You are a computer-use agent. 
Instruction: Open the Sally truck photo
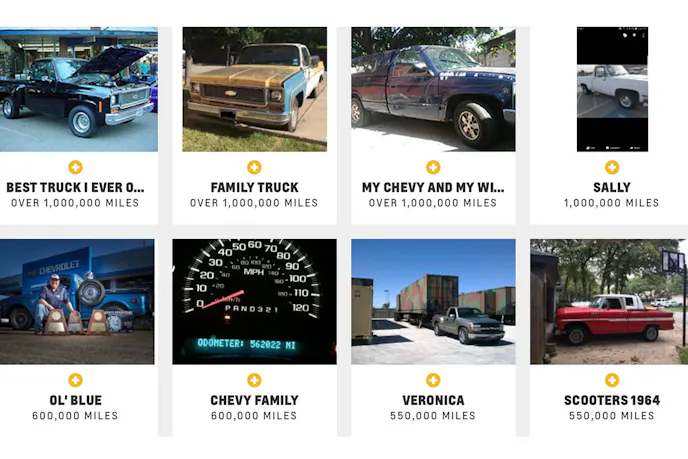click(612, 90)
